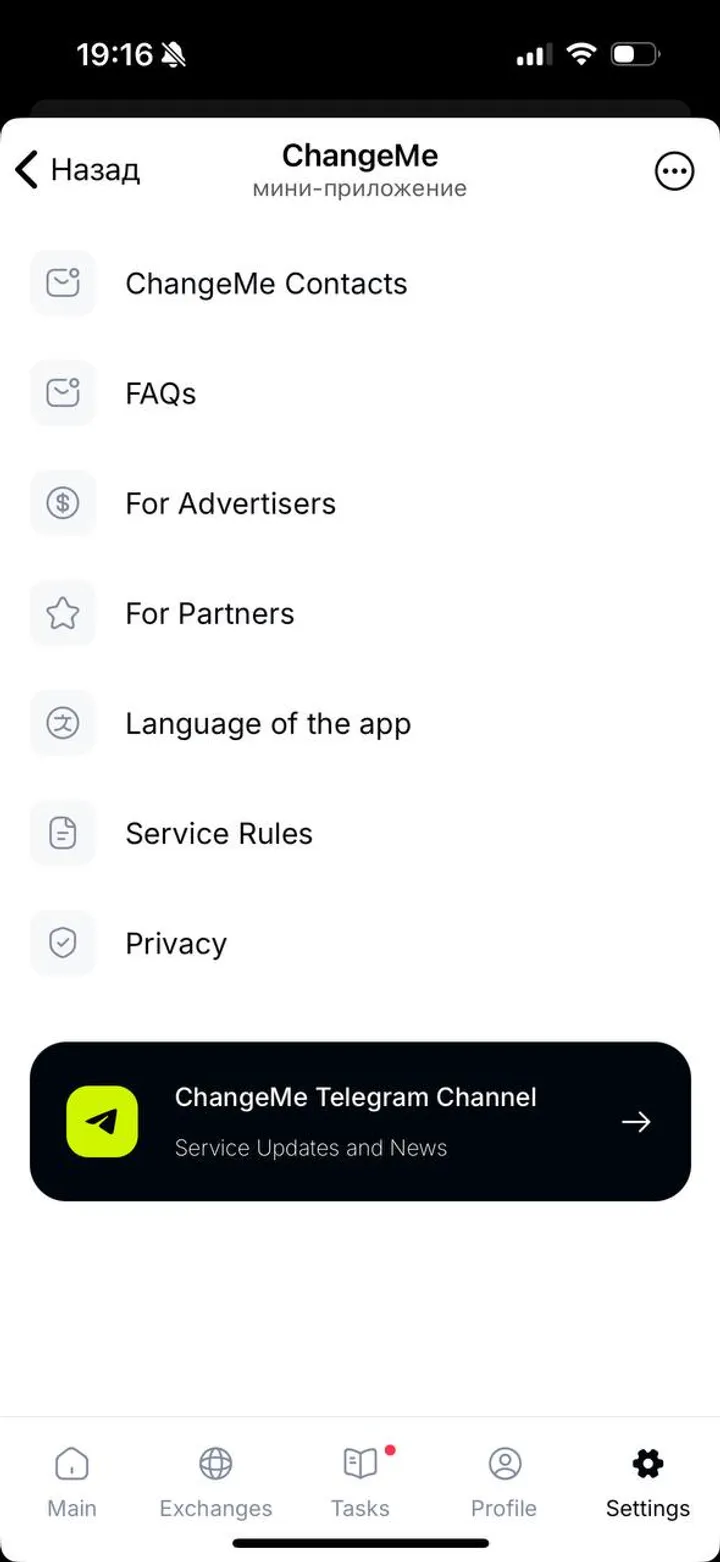
Task: Select the Language globe icon
Action: point(63,723)
